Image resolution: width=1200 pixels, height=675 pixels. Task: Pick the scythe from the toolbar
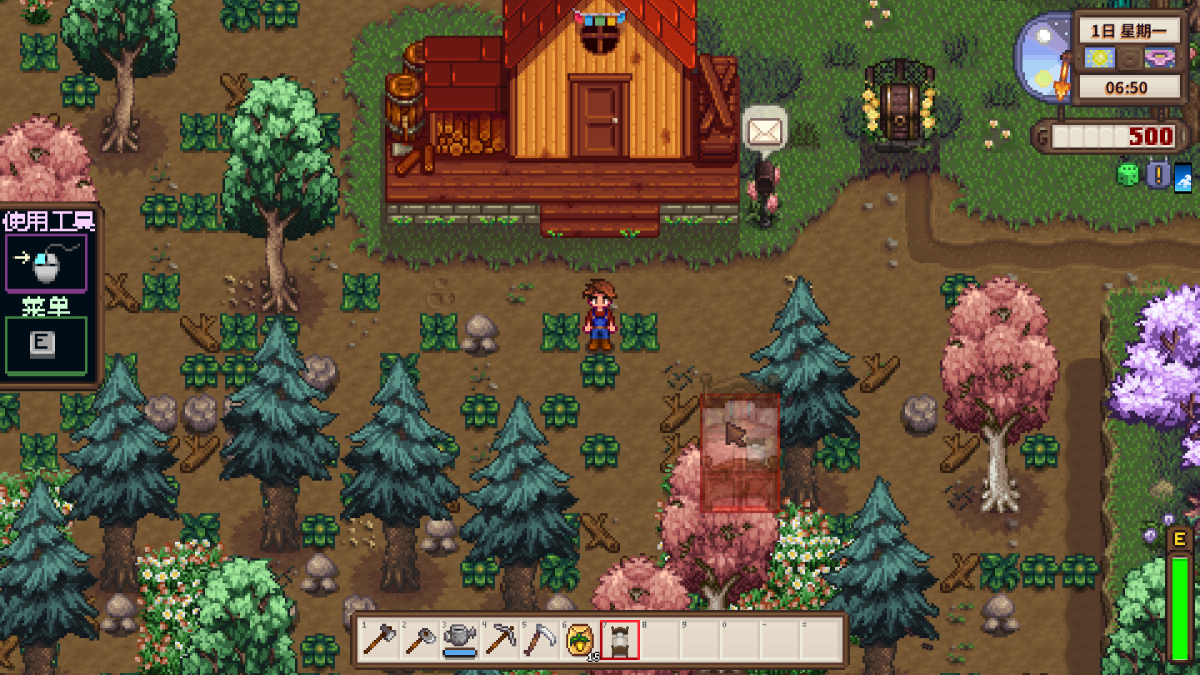[540, 639]
